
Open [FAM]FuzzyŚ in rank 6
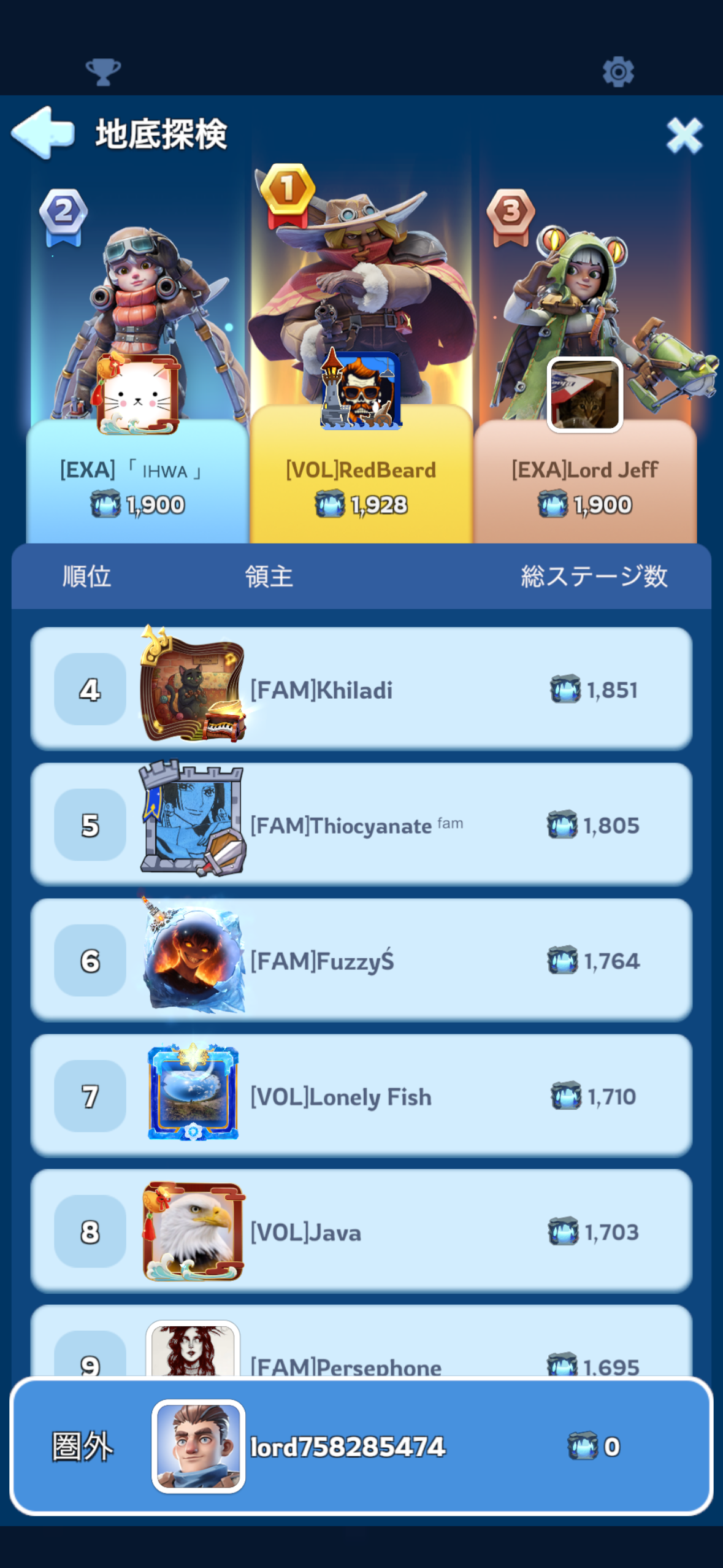361,960
